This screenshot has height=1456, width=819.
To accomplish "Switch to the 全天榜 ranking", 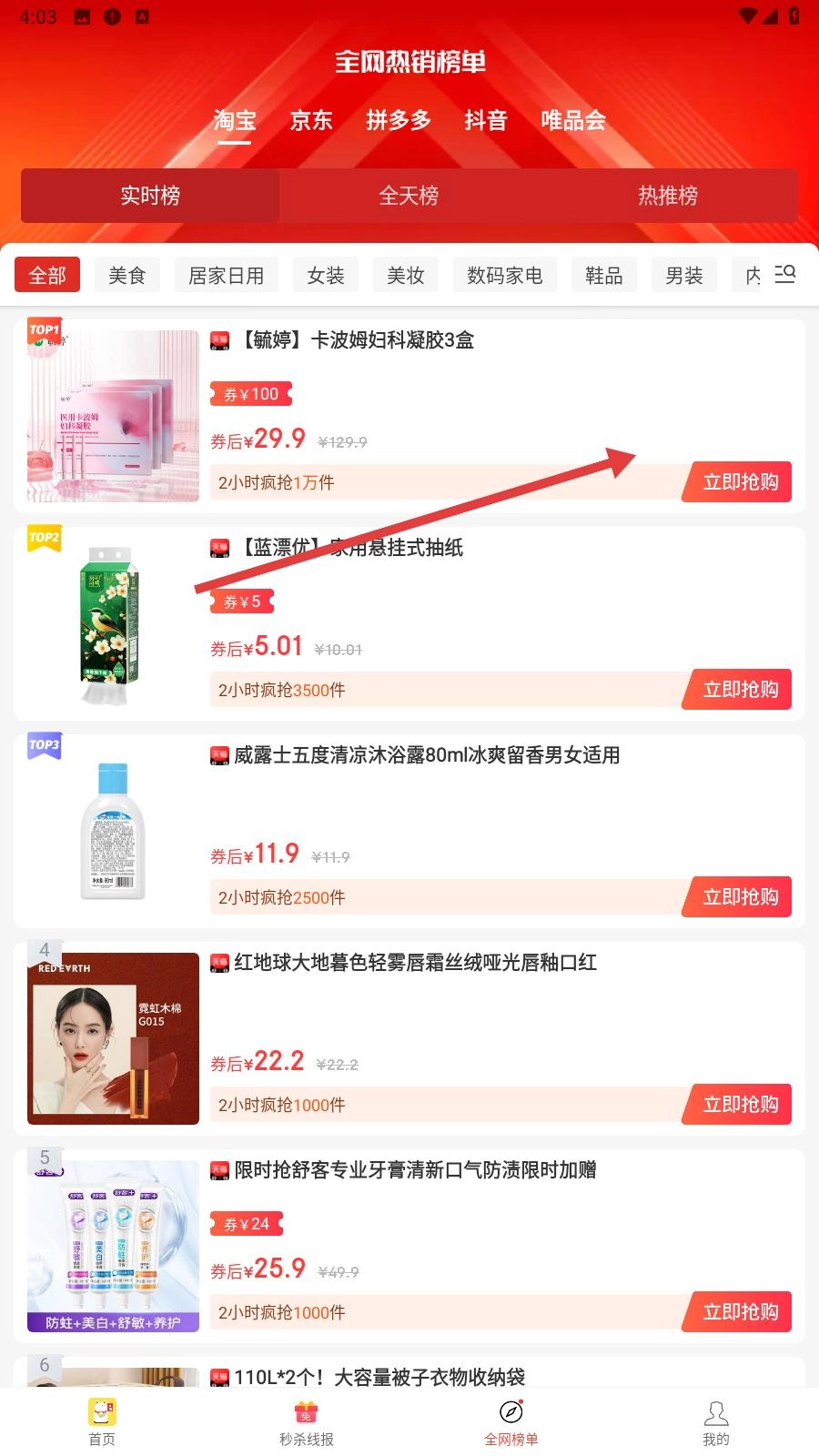I will coord(409,196).
